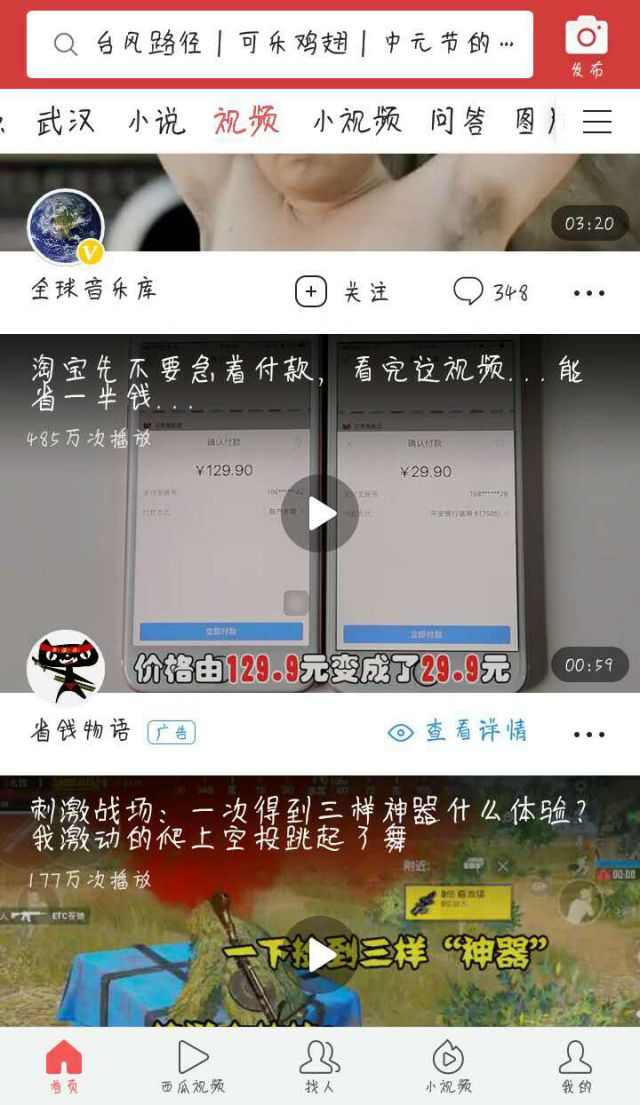
Task: Open 小视频 in the bottom bar
Action: click(x=447, y=1066)
